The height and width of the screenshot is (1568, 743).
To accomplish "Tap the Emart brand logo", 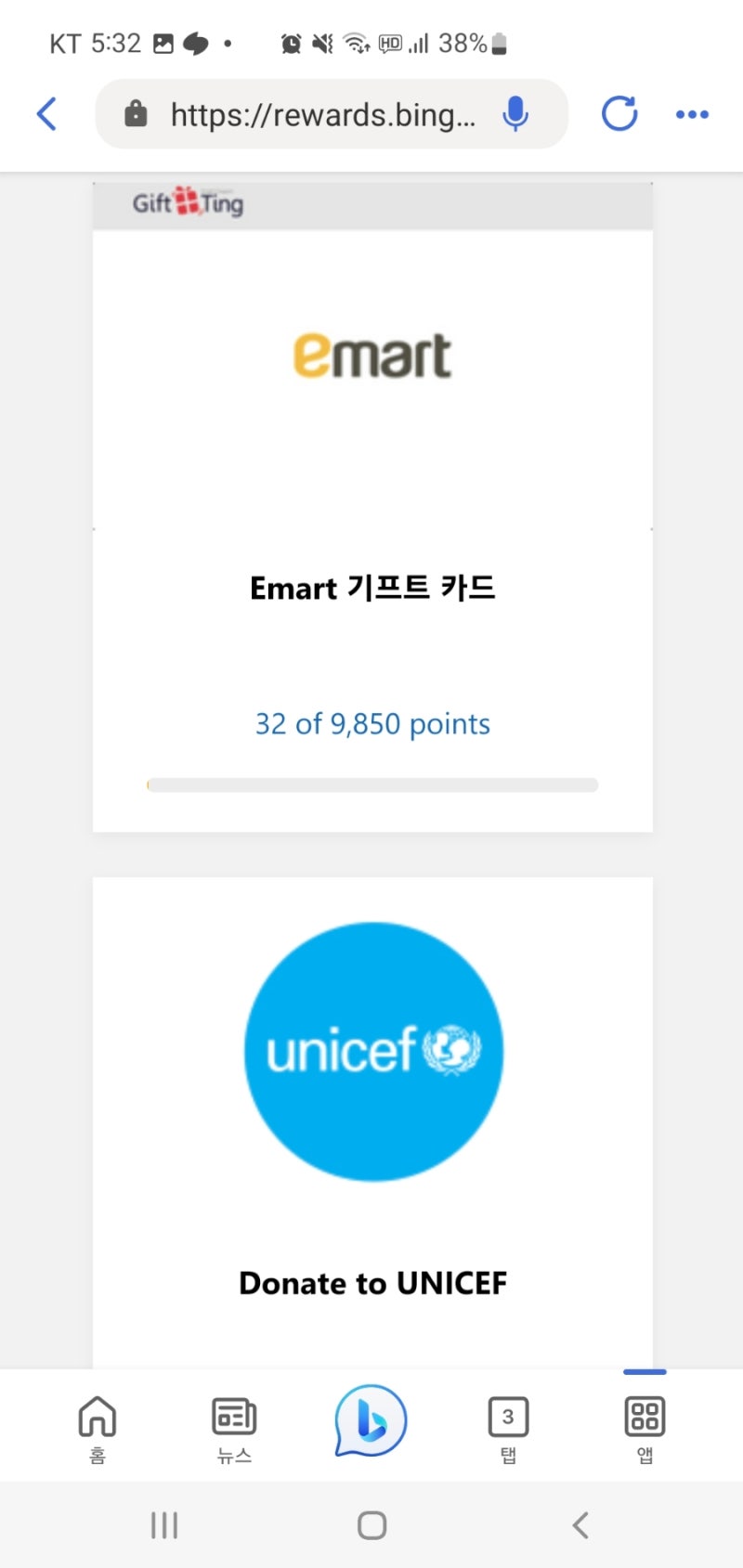I will 371,356.
